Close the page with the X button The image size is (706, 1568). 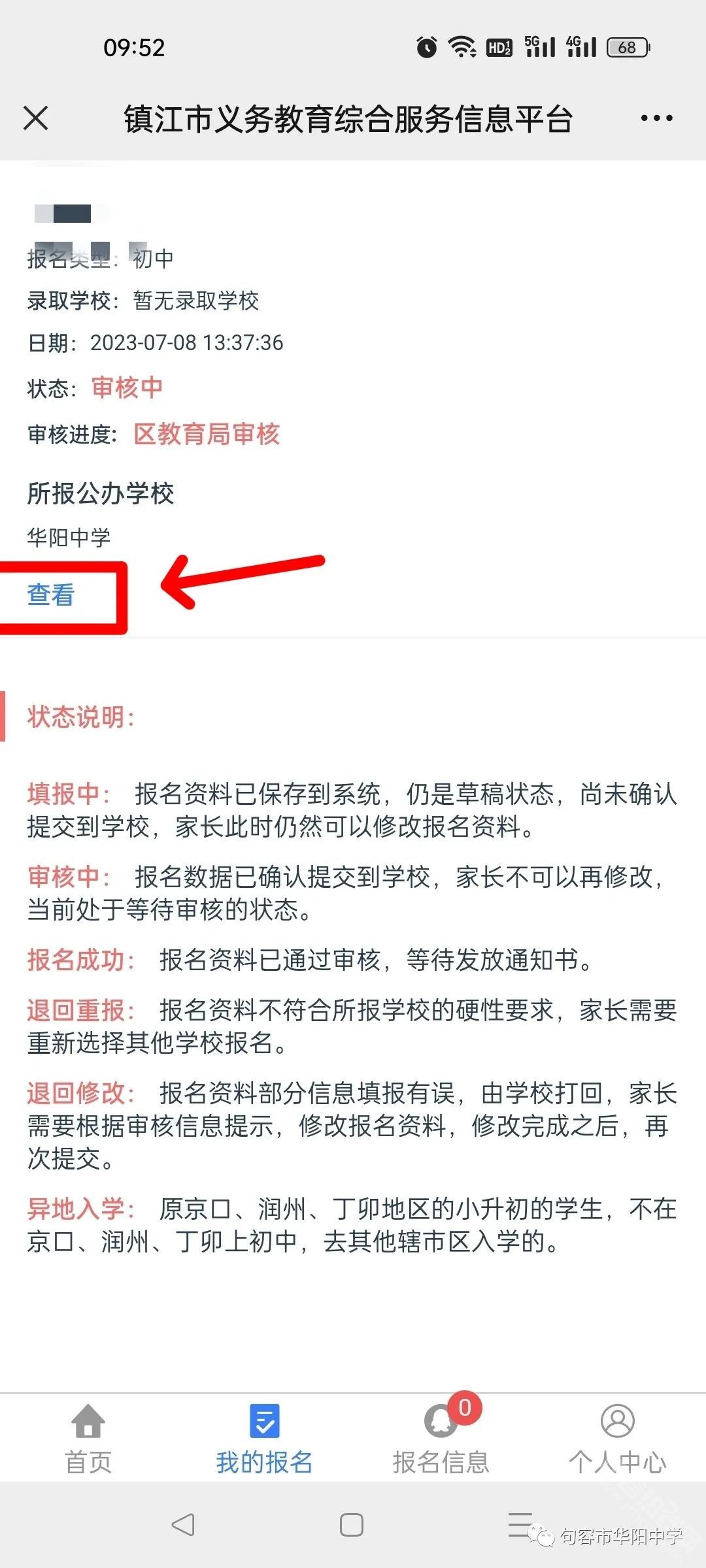tap(36, 119)
